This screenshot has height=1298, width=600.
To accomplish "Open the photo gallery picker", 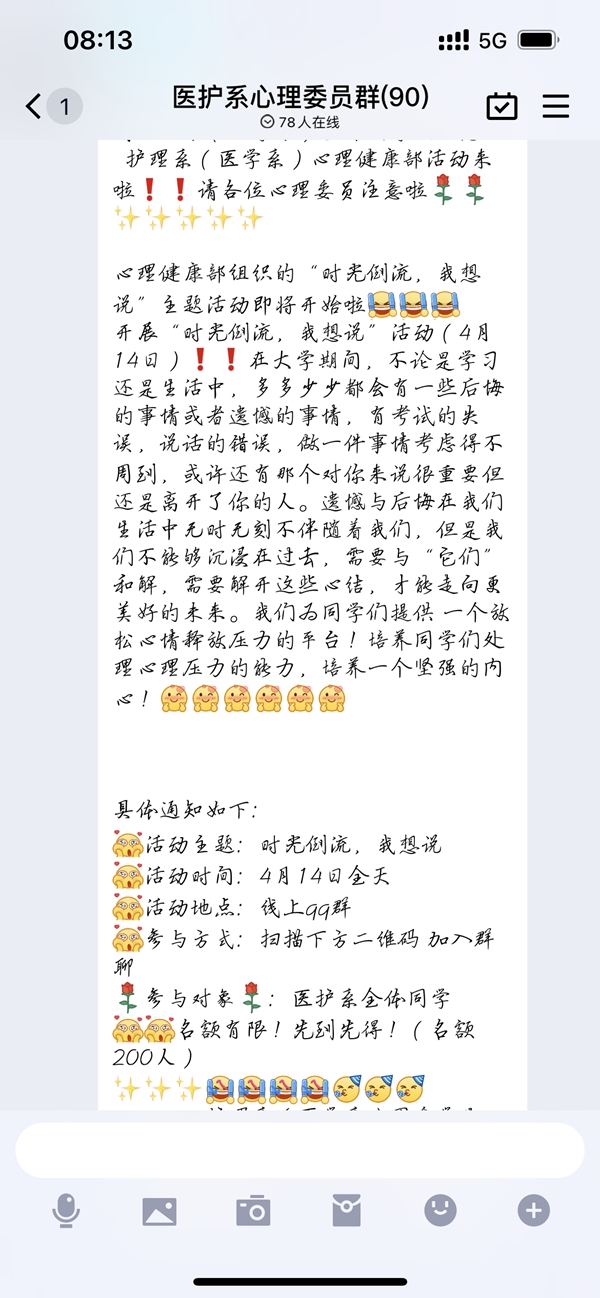I will click(x=160, y=1212).
